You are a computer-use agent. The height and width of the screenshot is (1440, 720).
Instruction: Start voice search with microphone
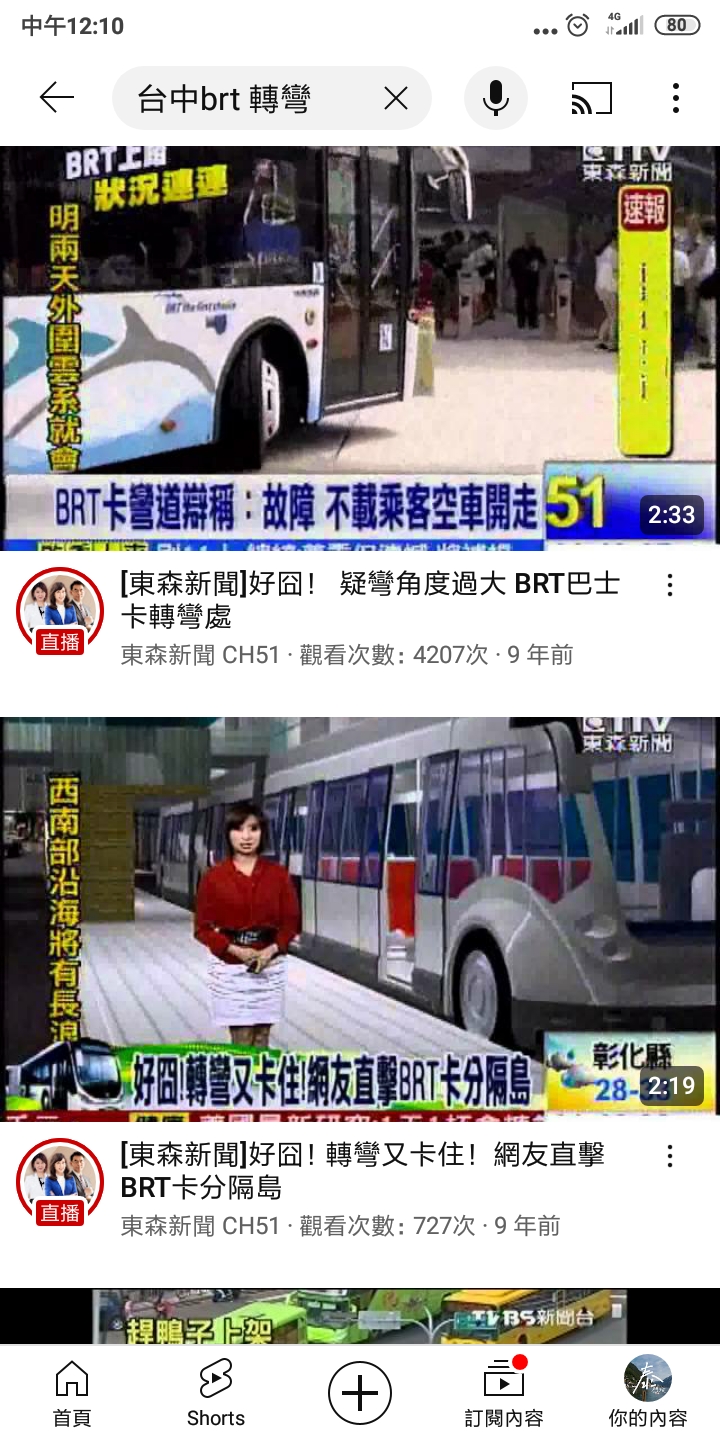point(495,98)
